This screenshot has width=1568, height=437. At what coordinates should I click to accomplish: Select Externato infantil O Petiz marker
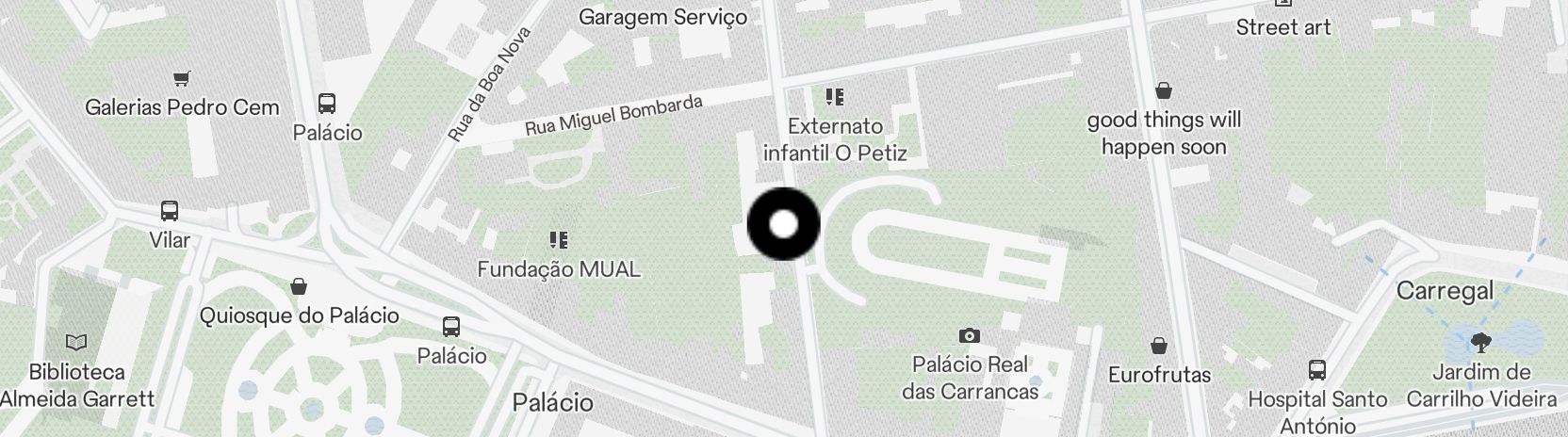point(834,96)
